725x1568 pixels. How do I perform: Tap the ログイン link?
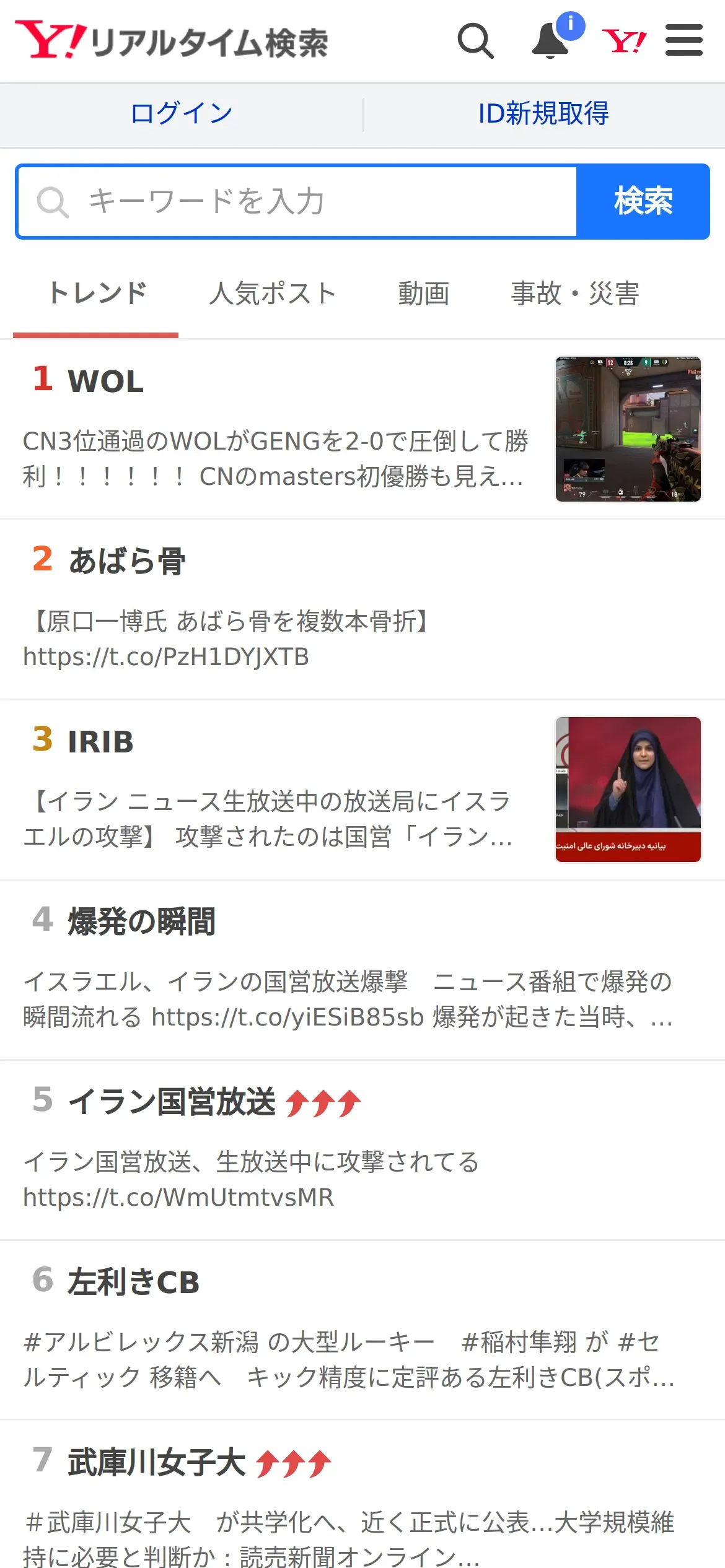click(x=182, y=114)
